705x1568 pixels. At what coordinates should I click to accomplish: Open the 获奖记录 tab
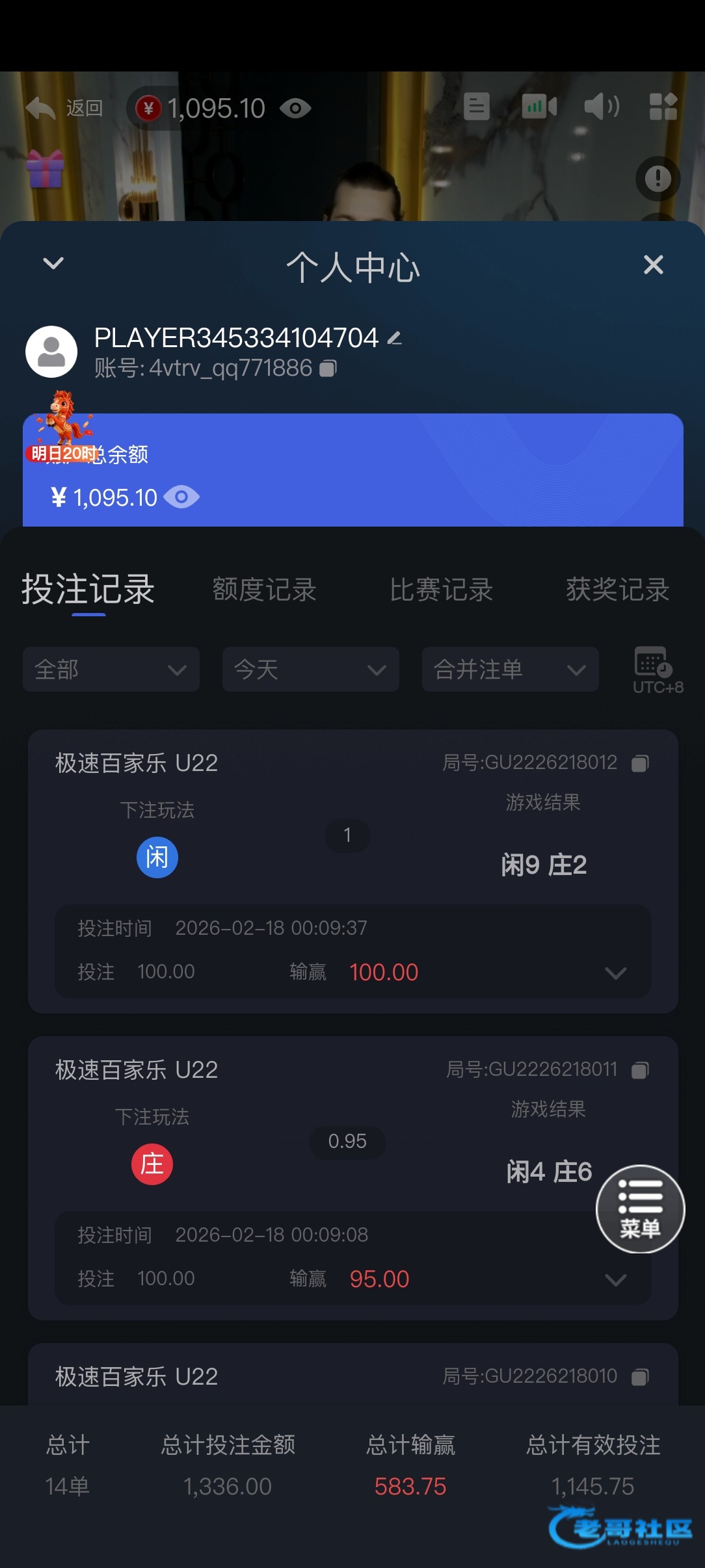click(x=617, y=590)
